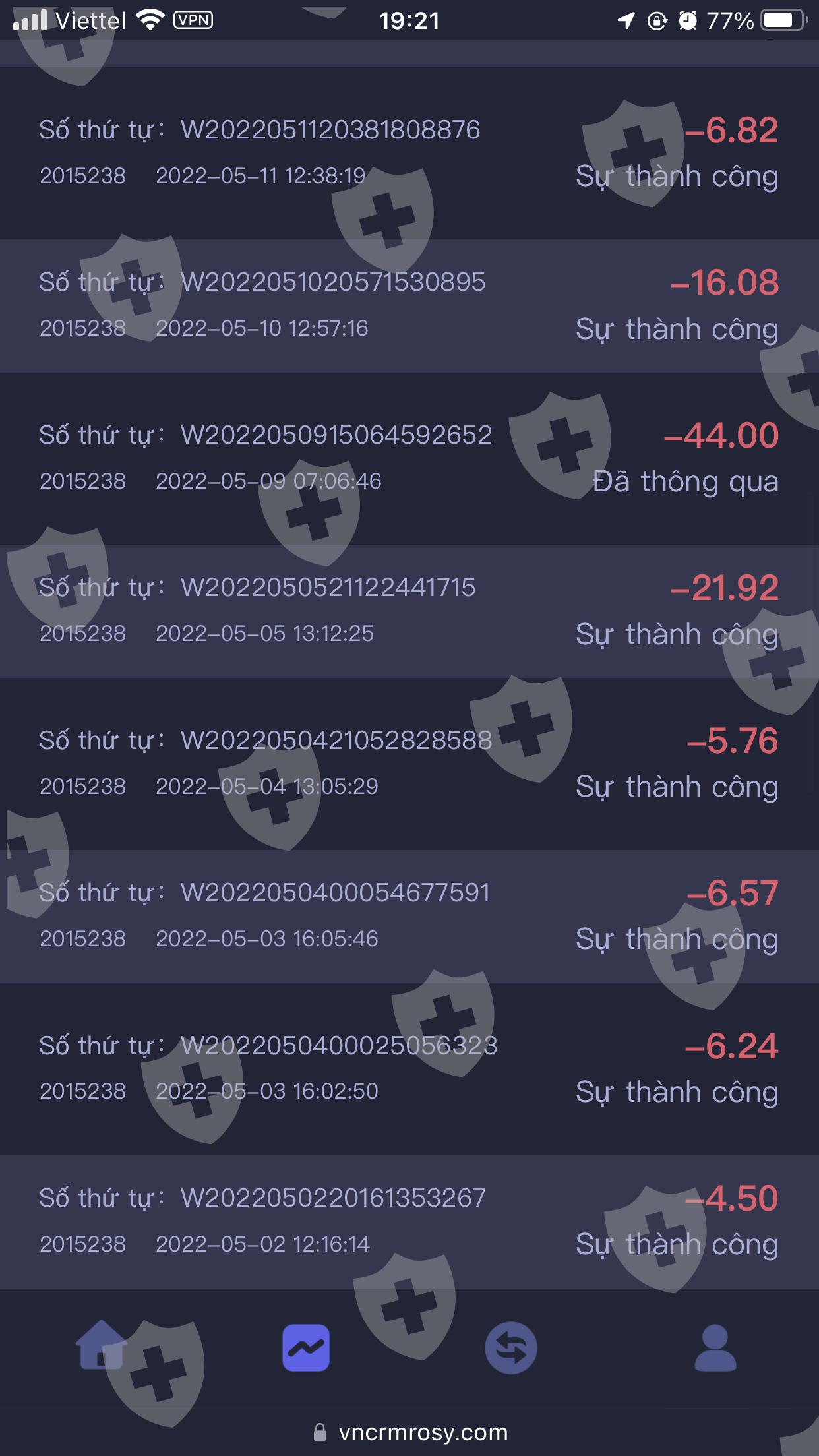Viewport: 819px width, 1456px height.
Task: Switch to the exchange arrows tab
Action: pyautogui.click(x=511, y=1347)
